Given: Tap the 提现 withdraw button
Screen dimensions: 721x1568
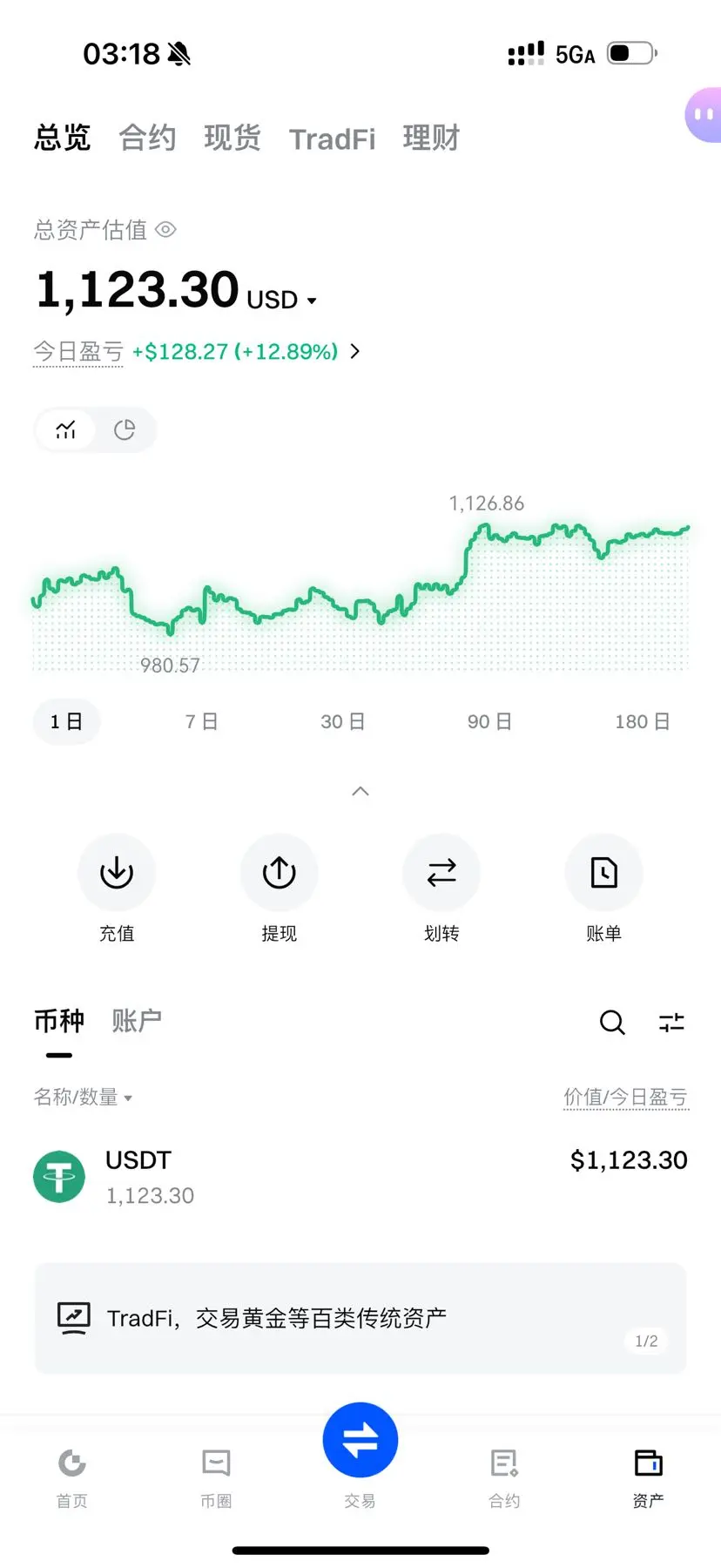Looking at the screenshot, I should click(279, 873).
